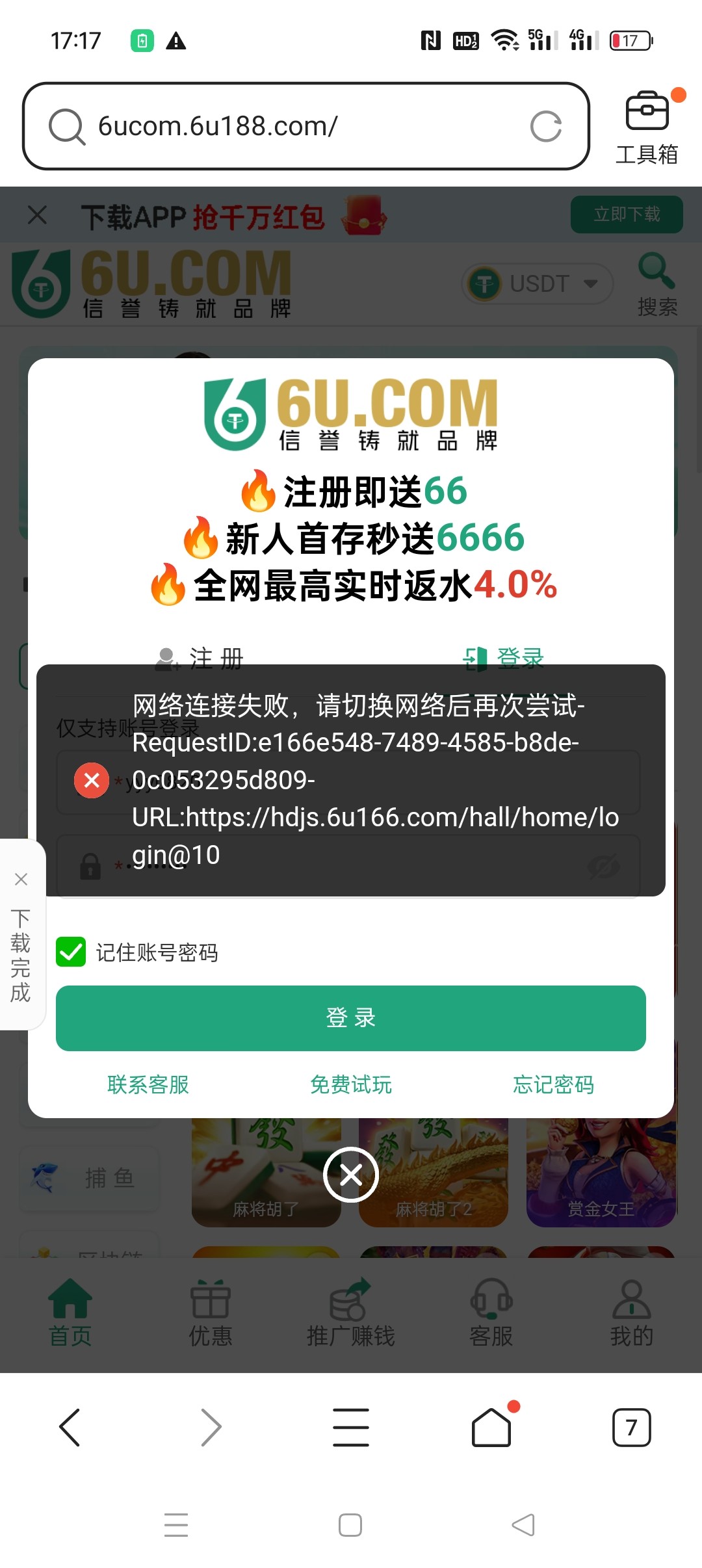Go back in browser navigation

pos(70,1428)
